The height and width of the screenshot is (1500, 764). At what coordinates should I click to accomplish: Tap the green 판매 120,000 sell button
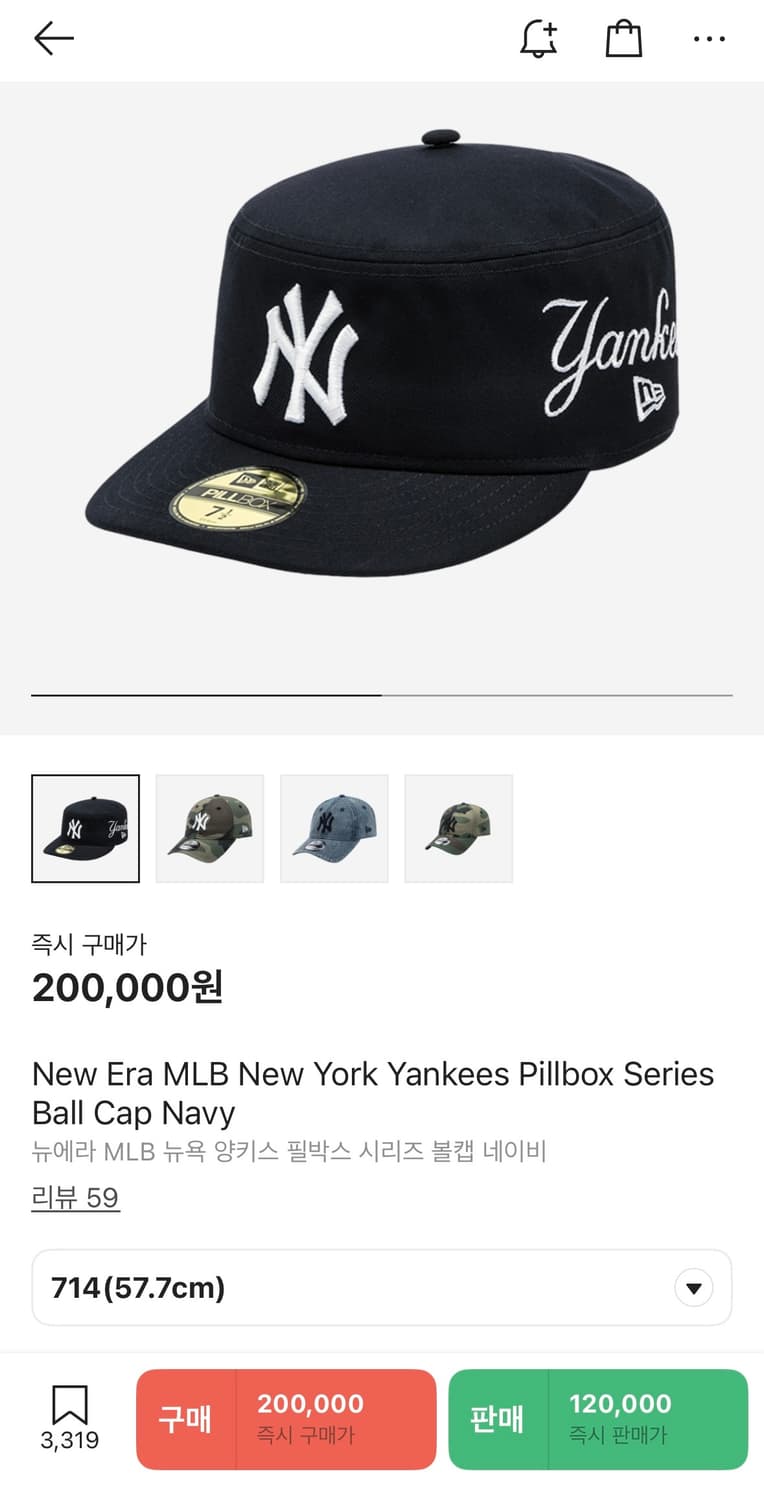(598, 1419)
